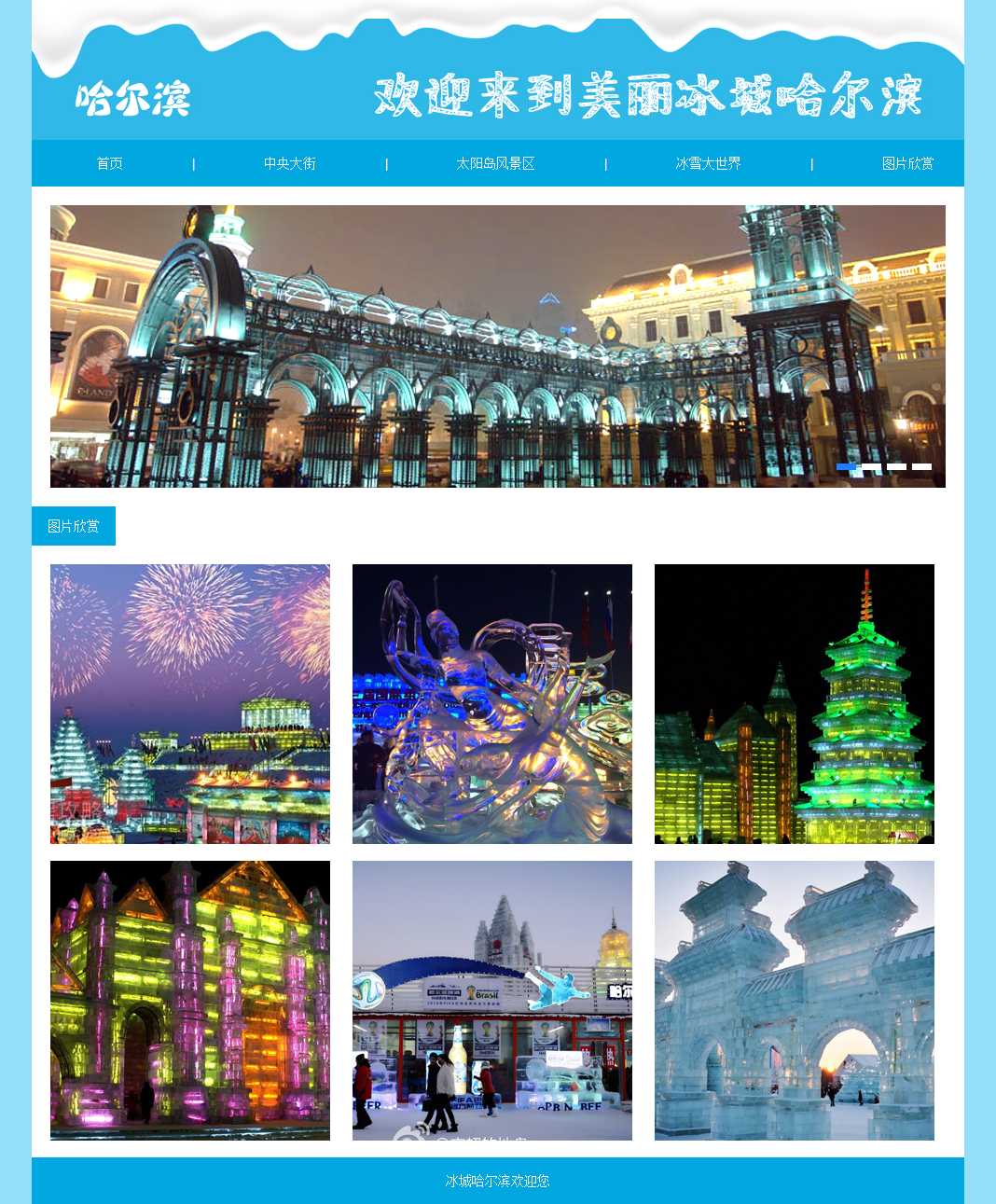Screen dimensions: 996x1204
Task: Navigate to 冰雪大世界
Action: coord(709,163)
